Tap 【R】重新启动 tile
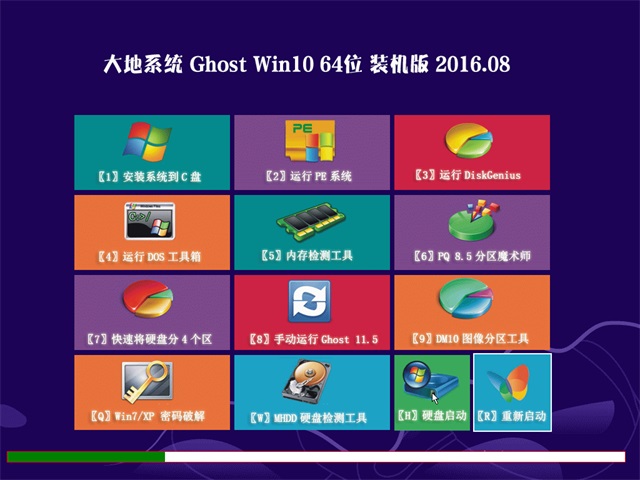 pos(512,392)
